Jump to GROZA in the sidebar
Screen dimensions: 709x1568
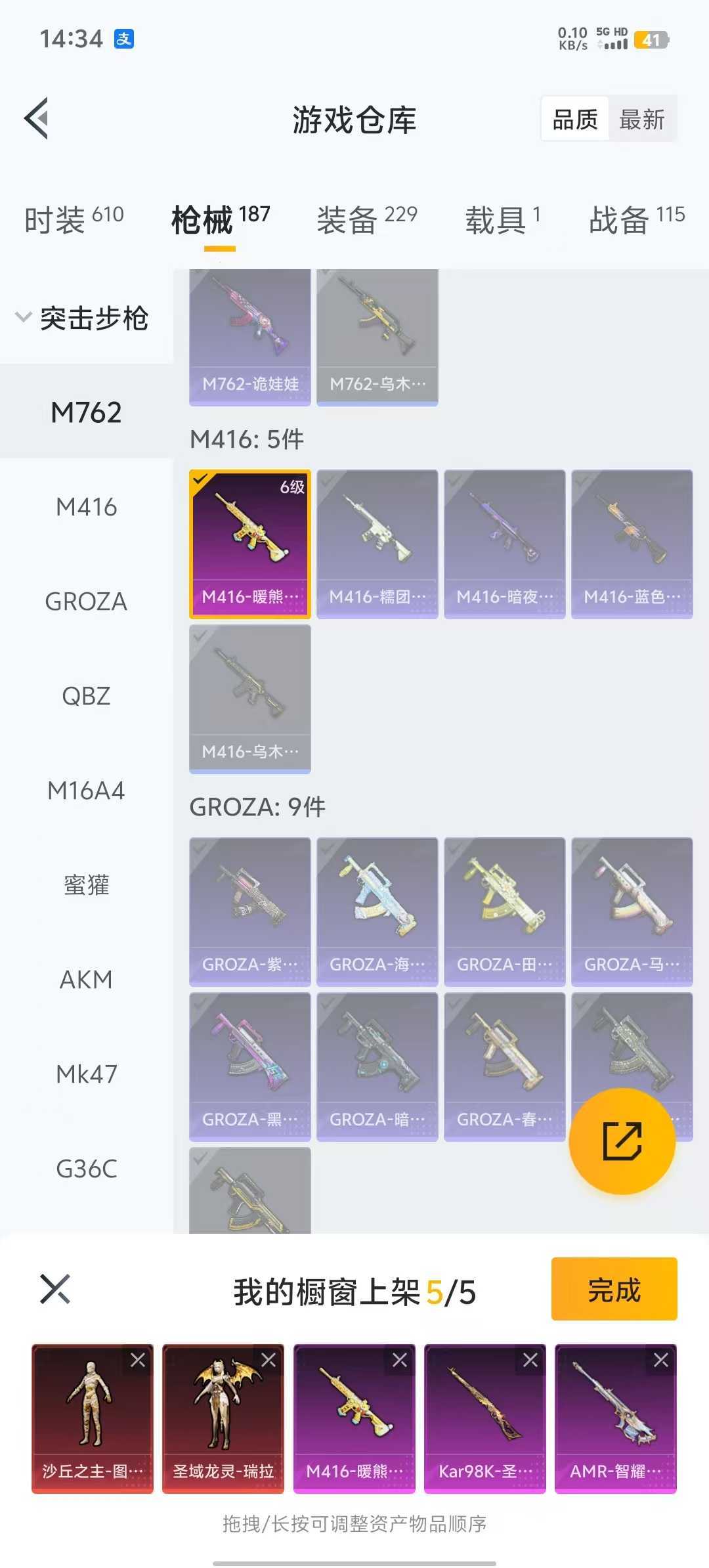[86, 601]
